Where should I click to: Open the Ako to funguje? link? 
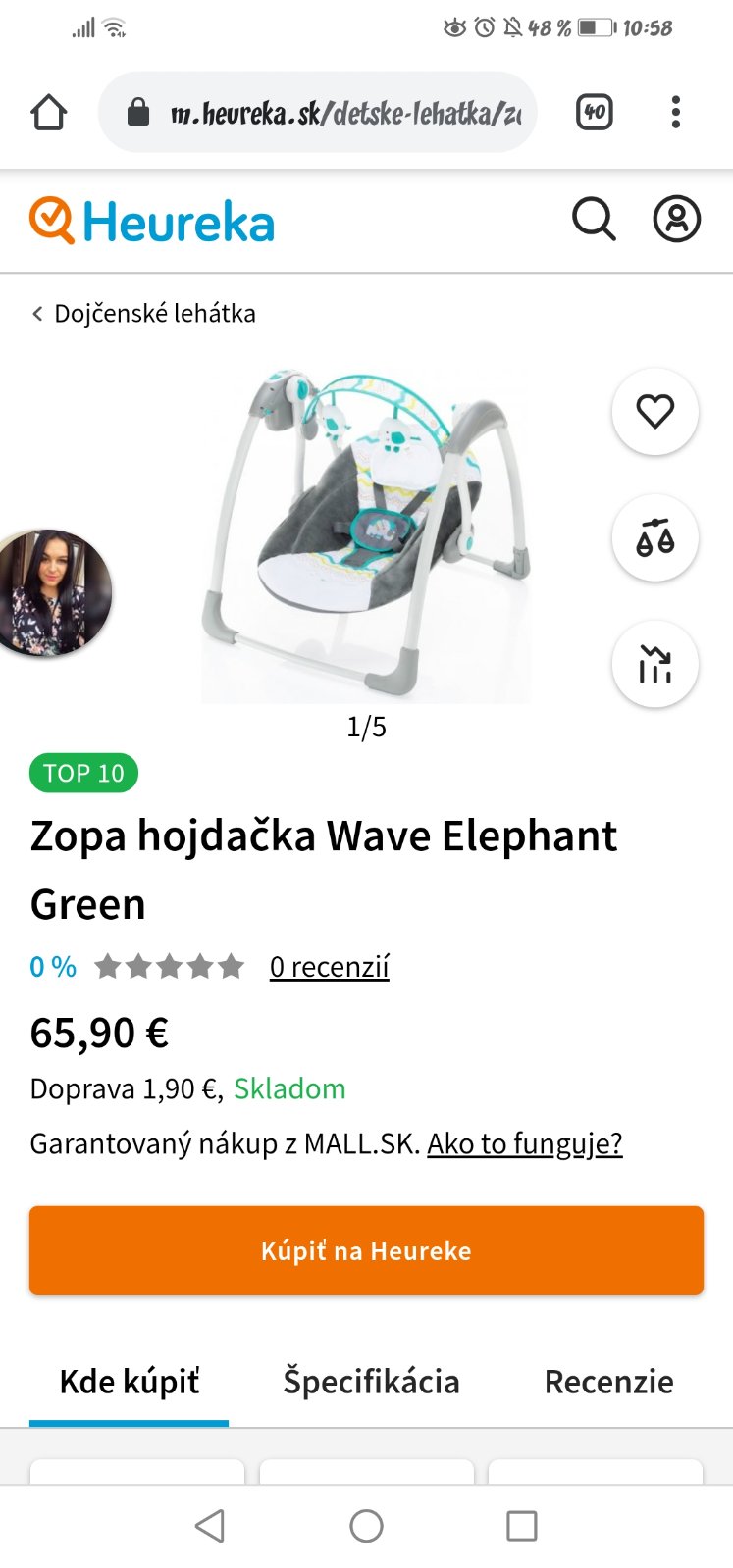click(524, 1143)
